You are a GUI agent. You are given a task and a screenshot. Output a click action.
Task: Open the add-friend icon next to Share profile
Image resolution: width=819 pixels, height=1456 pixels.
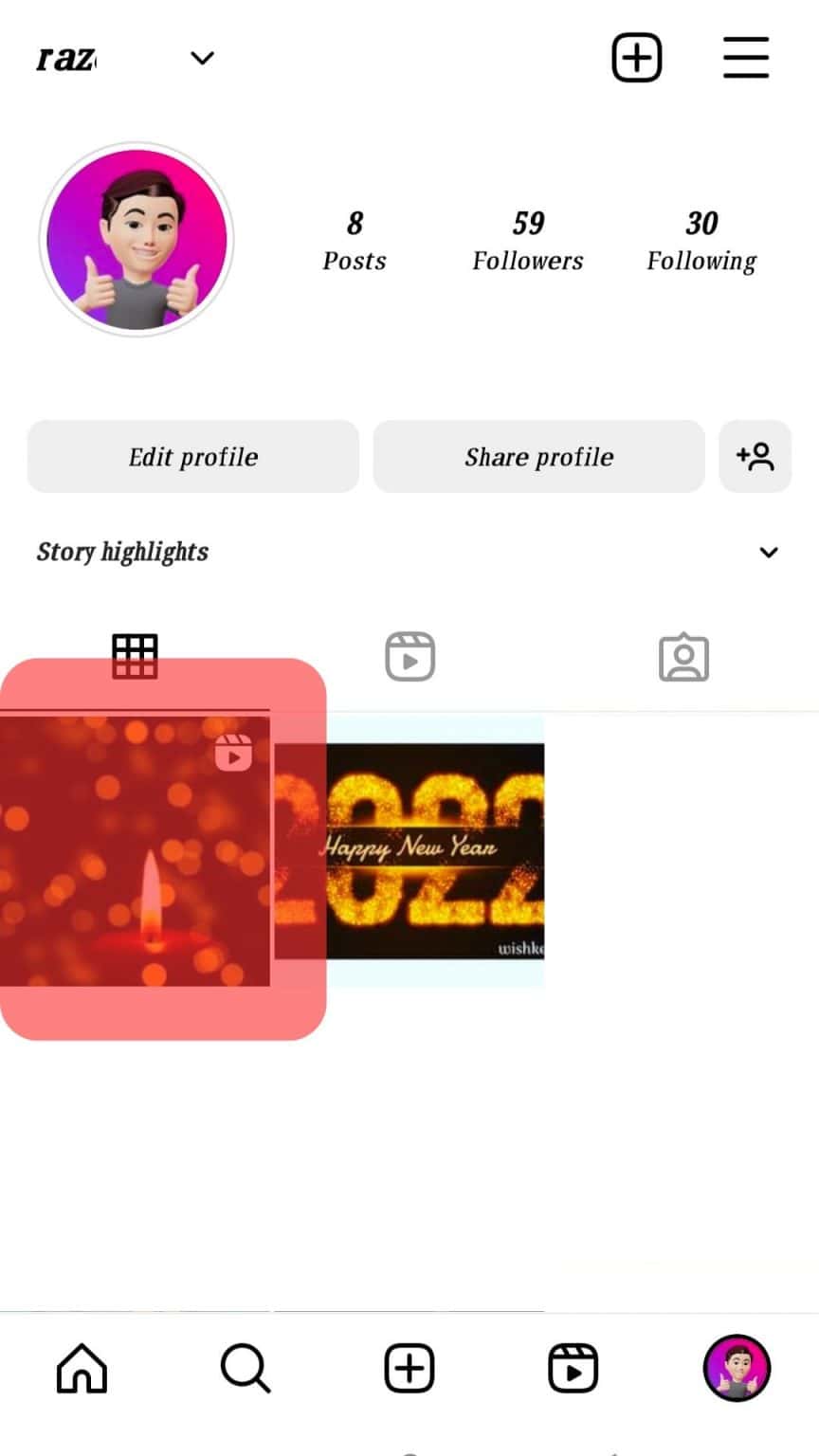pyautogui.click(x=755, y=457)
